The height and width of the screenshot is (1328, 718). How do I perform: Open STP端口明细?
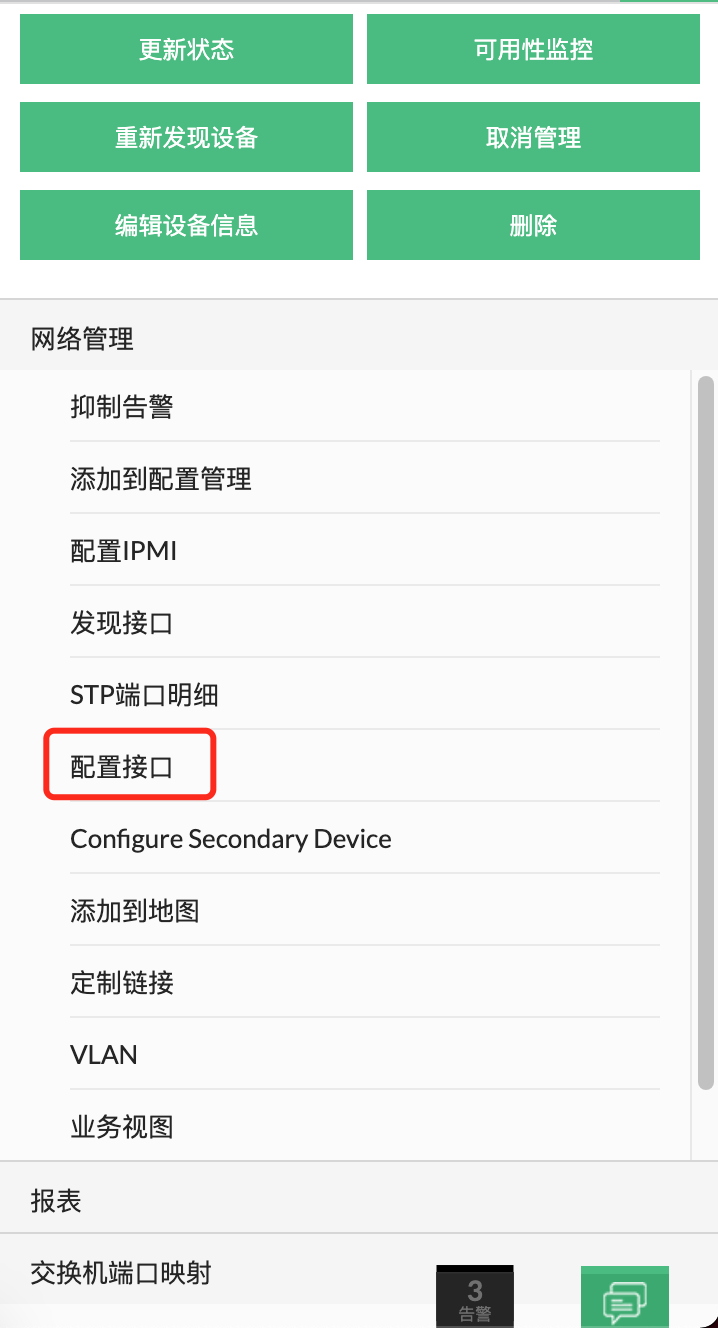pyautogui.click(x=365, y=695)
